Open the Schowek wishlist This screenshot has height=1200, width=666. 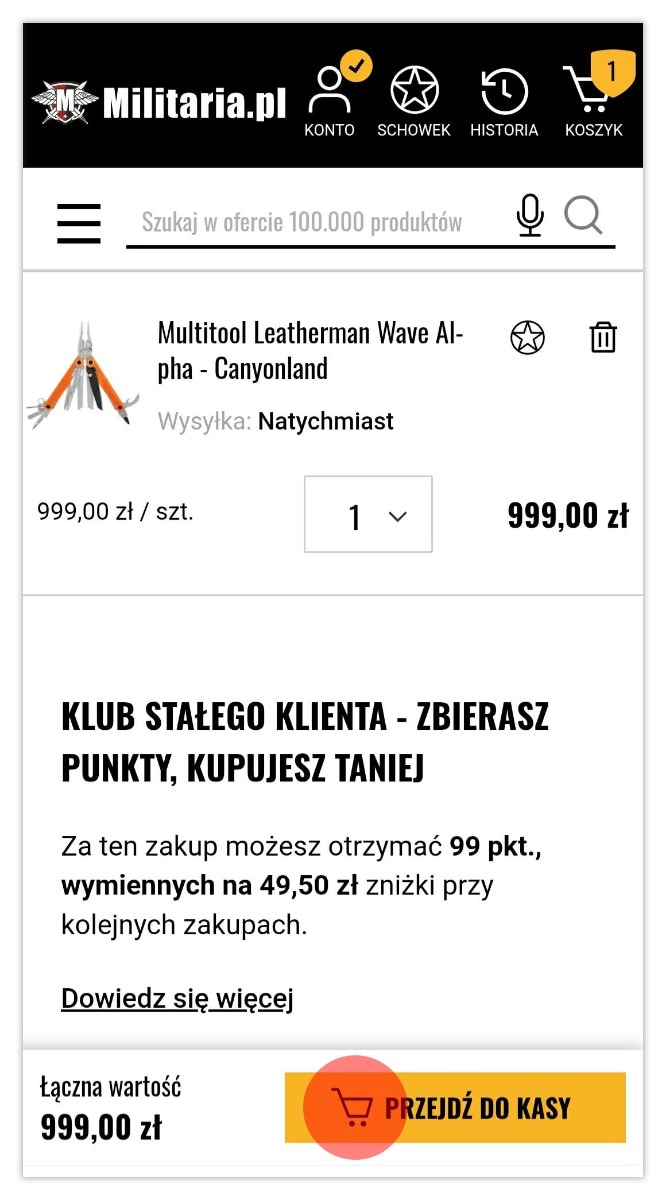tap(413, 102)
